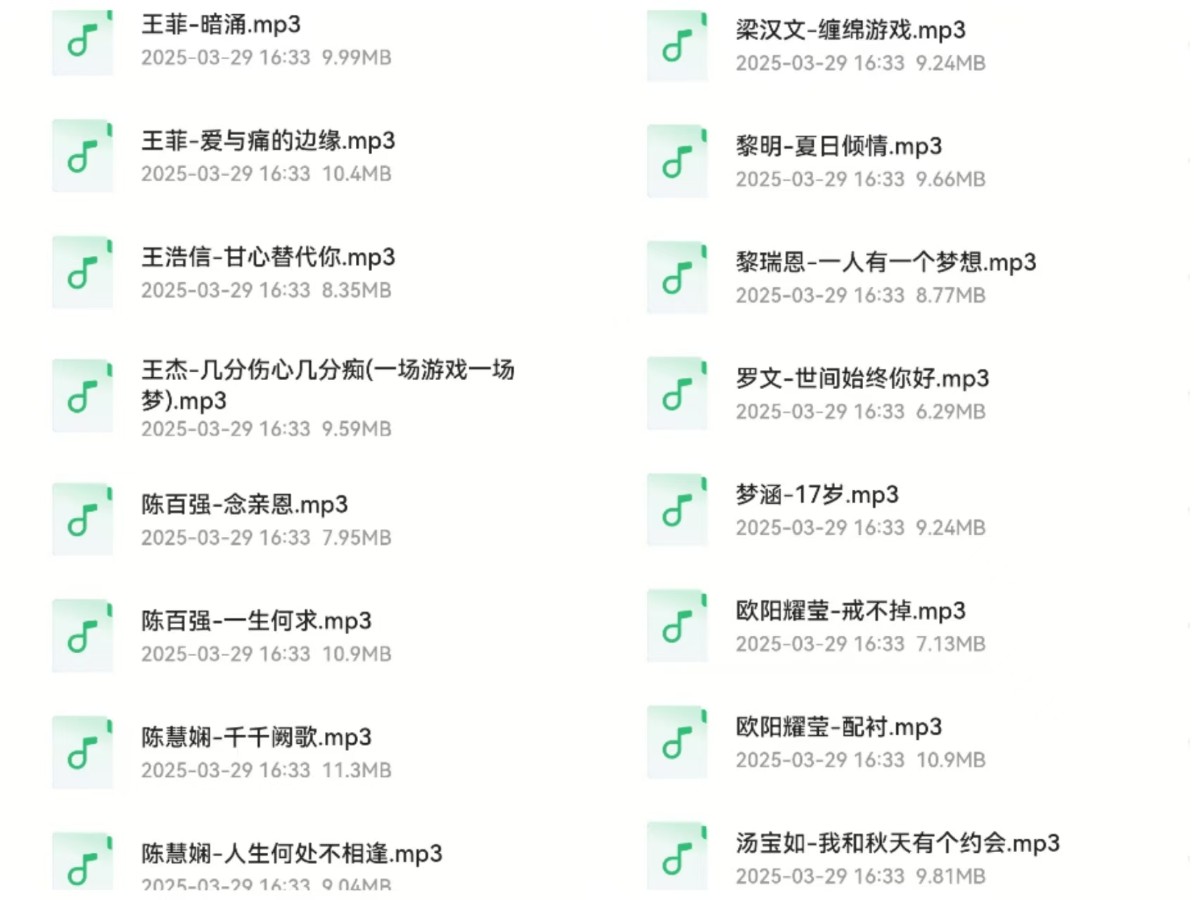
Task: Tap the 梦涵-17岁.mp3 audio file
Action: pyautogui.click(x=817, y=495)
